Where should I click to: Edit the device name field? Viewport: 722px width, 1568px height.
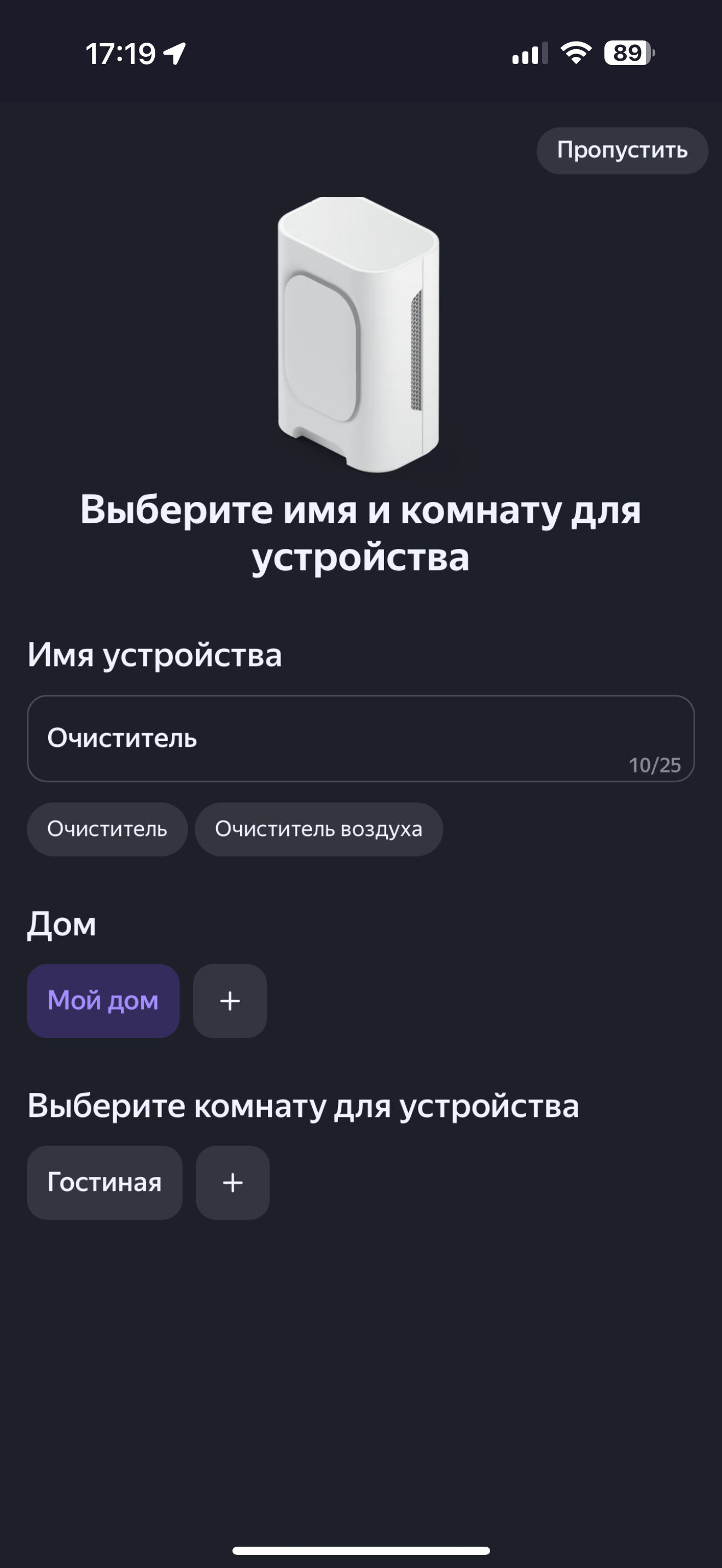tap(360, 738)
